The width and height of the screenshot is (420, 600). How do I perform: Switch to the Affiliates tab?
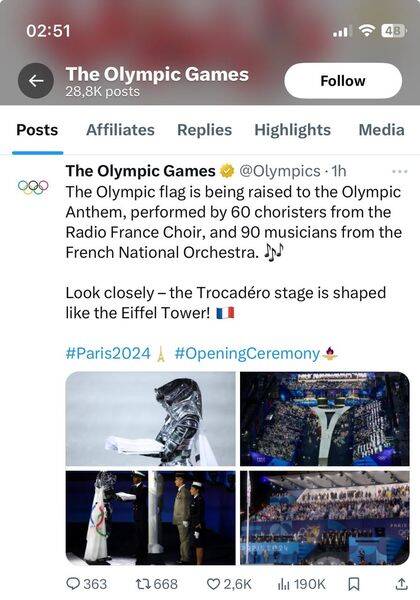click(120, 130)
